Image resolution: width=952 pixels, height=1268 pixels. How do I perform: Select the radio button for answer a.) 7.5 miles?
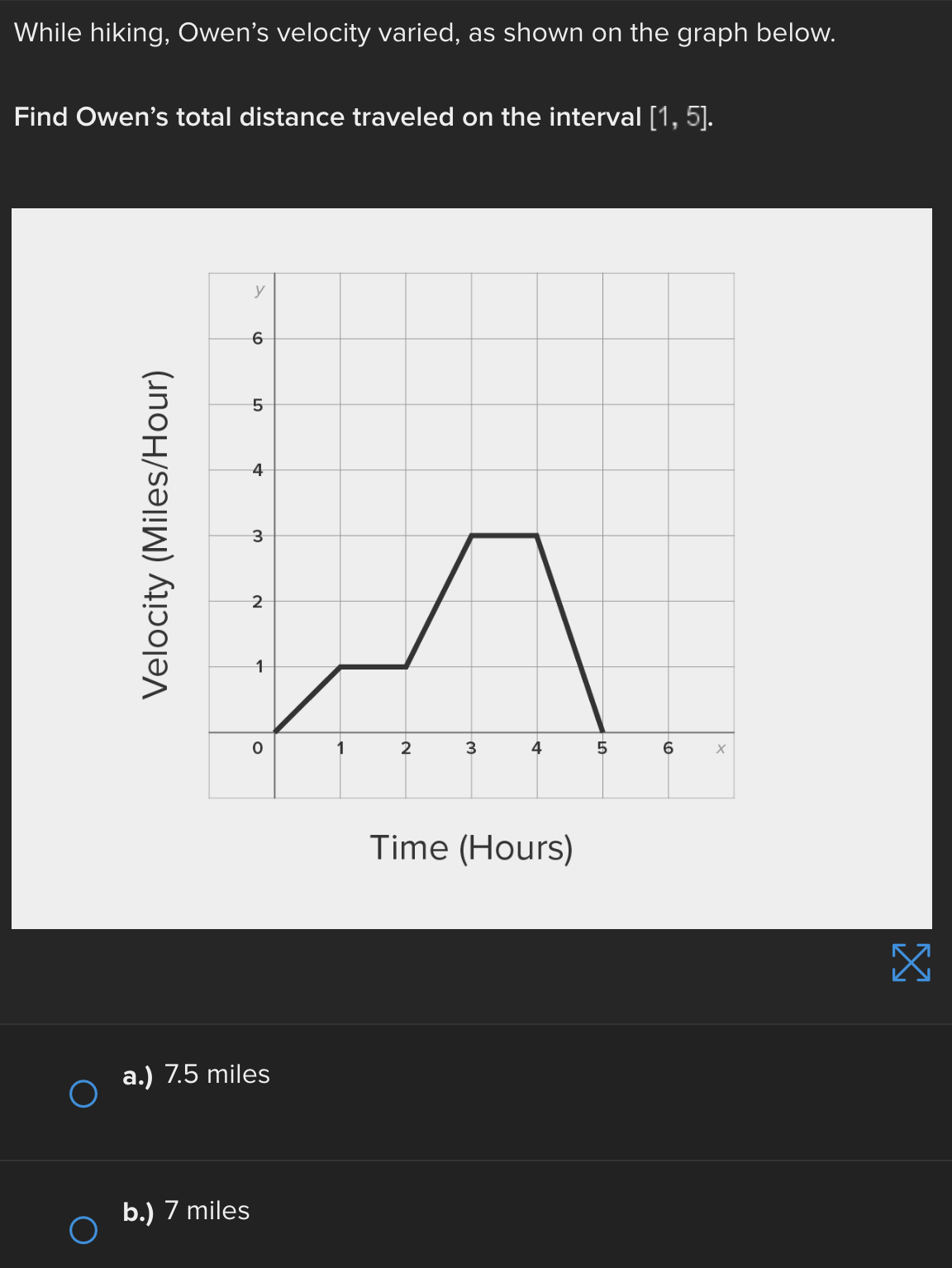point(83,1094)
